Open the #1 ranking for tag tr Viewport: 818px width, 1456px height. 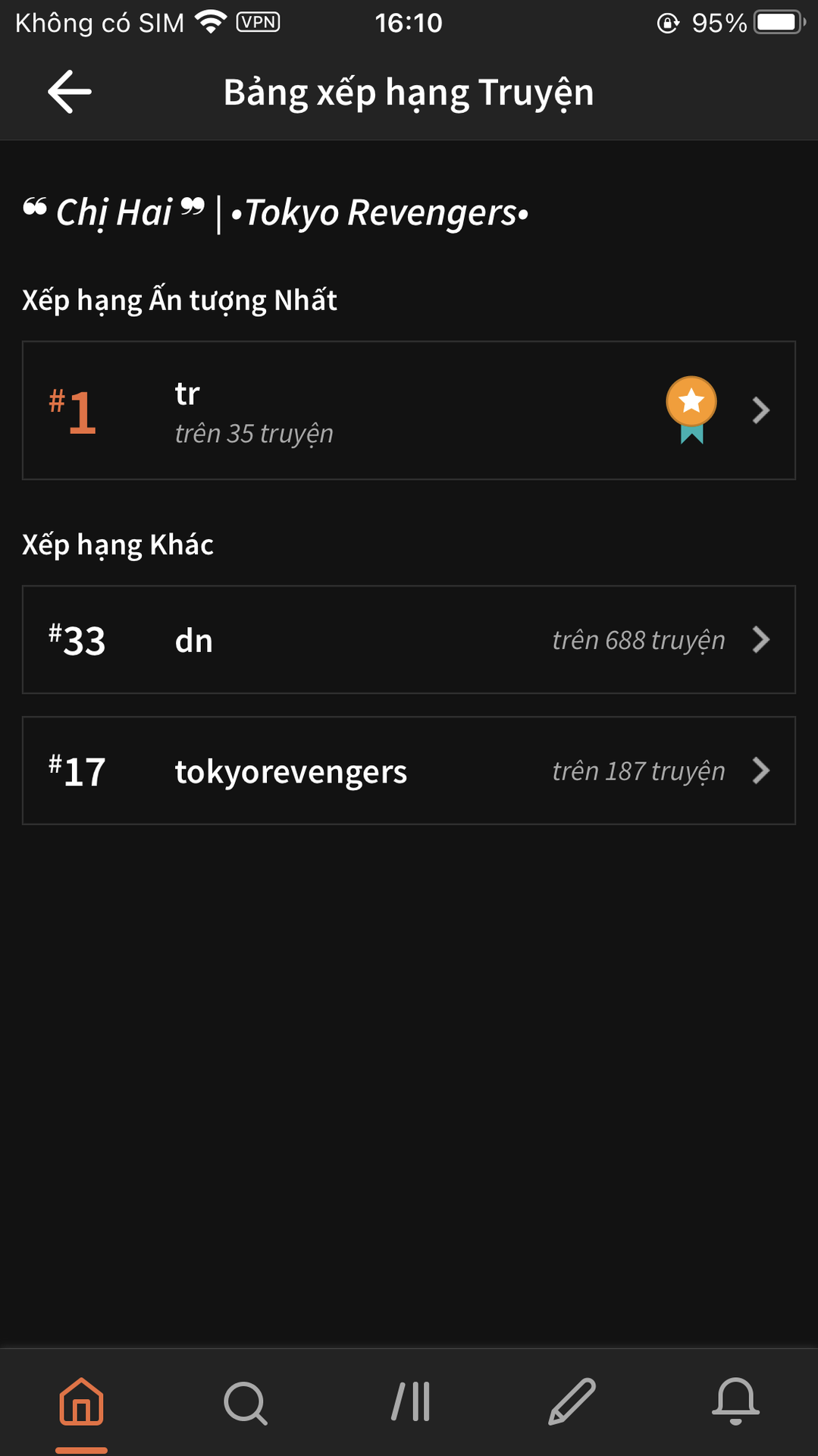tap(409, 410)
